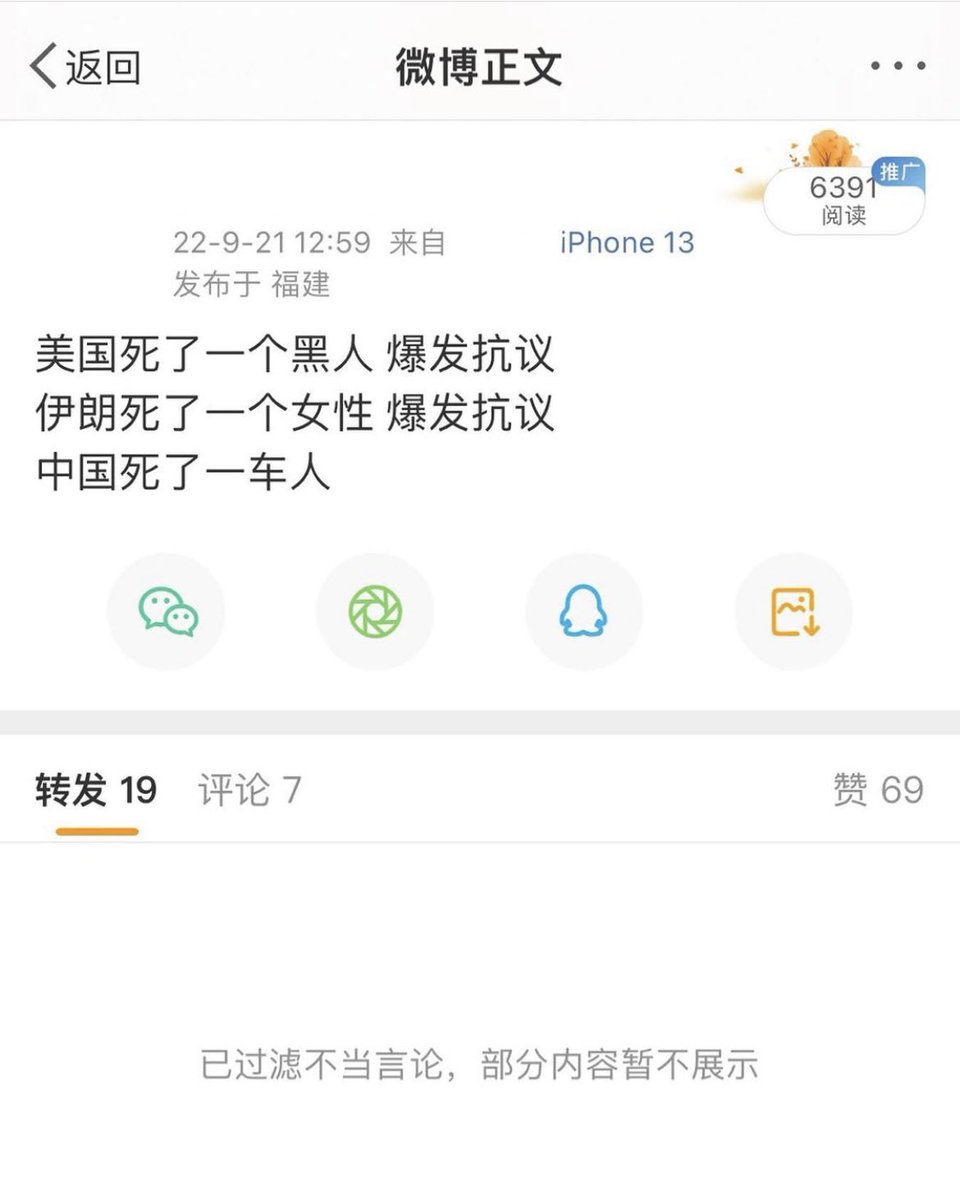Open the iPhone 13 source link

[626, 242]
